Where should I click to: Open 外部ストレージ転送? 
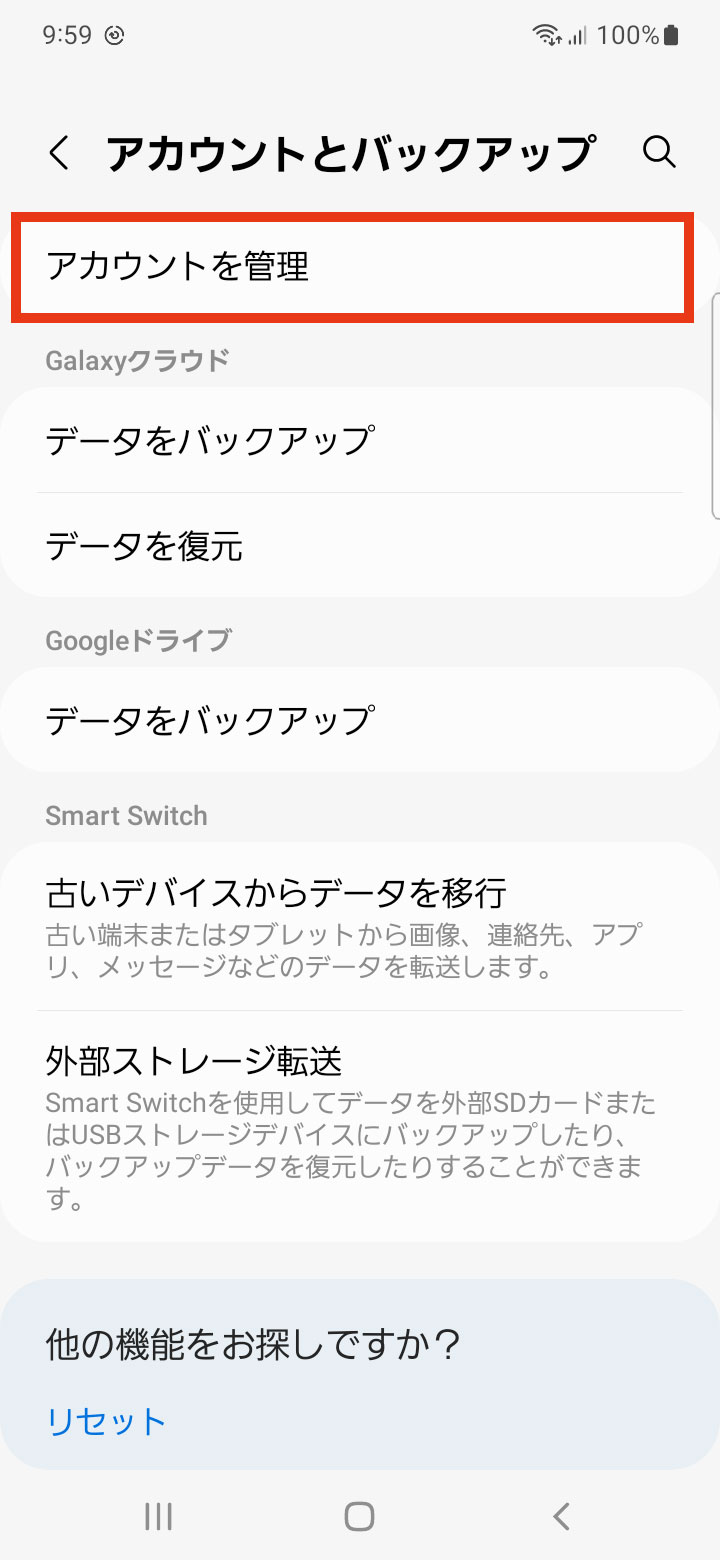tap(360, 1126)
